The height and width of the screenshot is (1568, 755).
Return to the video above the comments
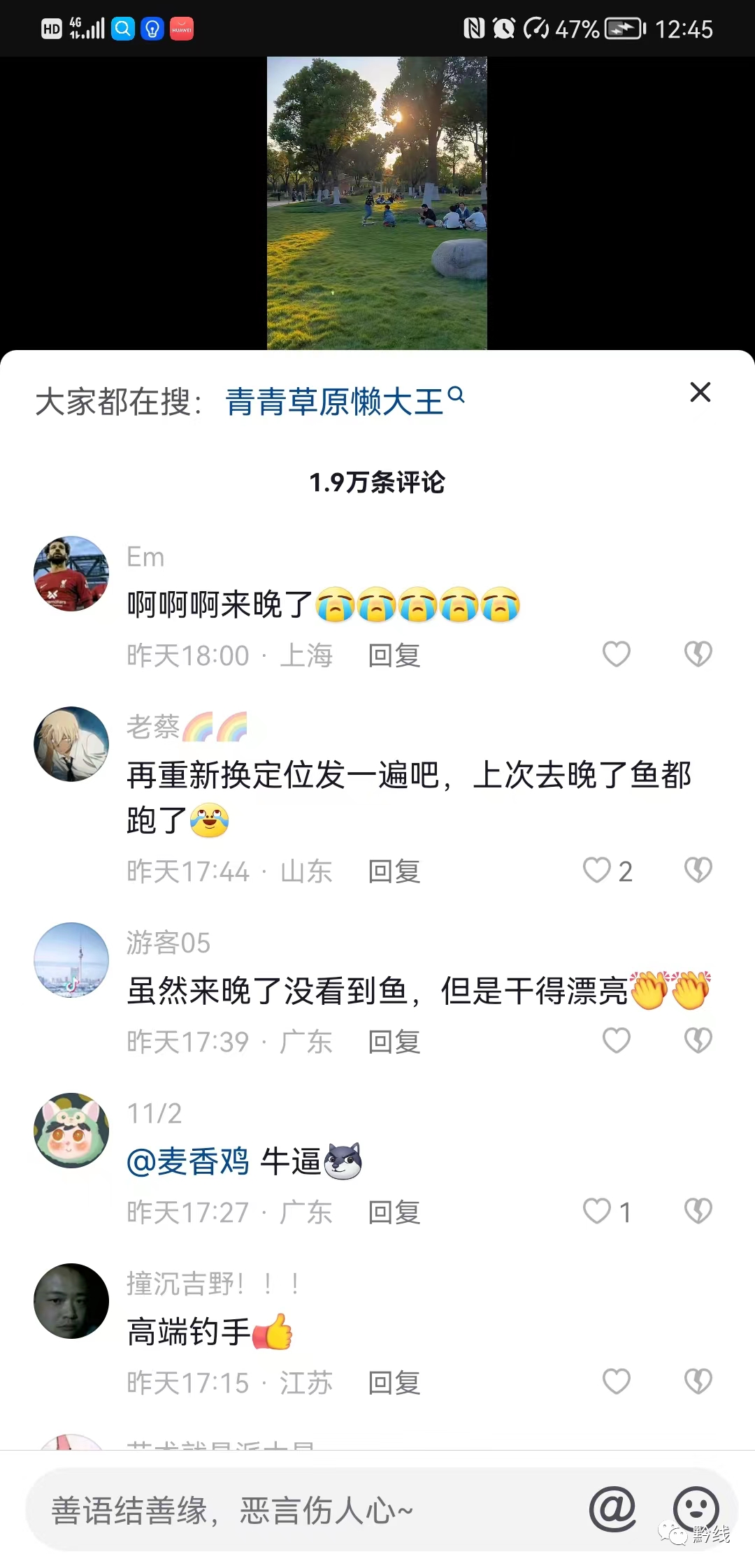point(377,203)
